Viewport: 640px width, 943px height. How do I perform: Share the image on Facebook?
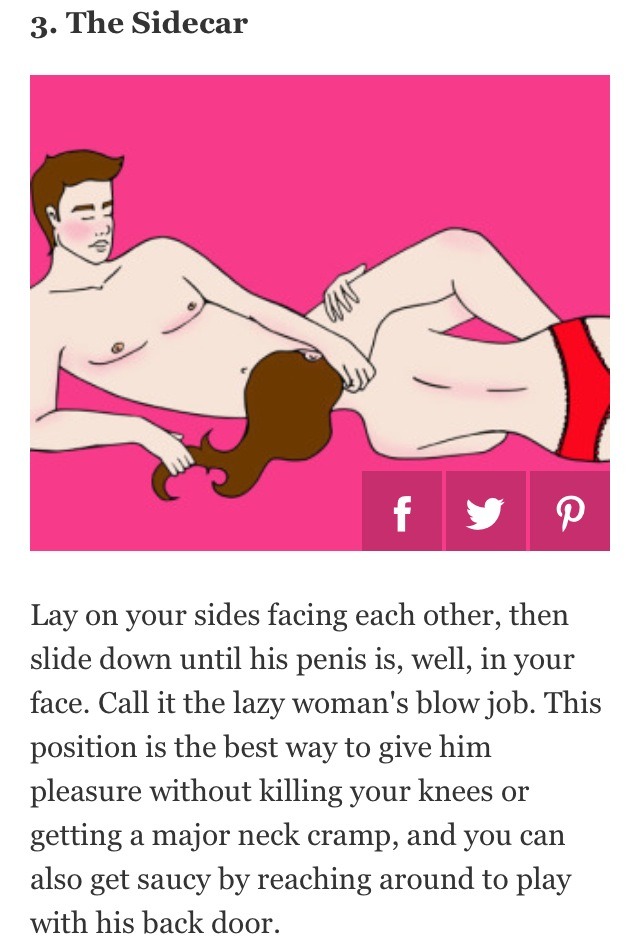pyautogui.click(x=401, y=511)
